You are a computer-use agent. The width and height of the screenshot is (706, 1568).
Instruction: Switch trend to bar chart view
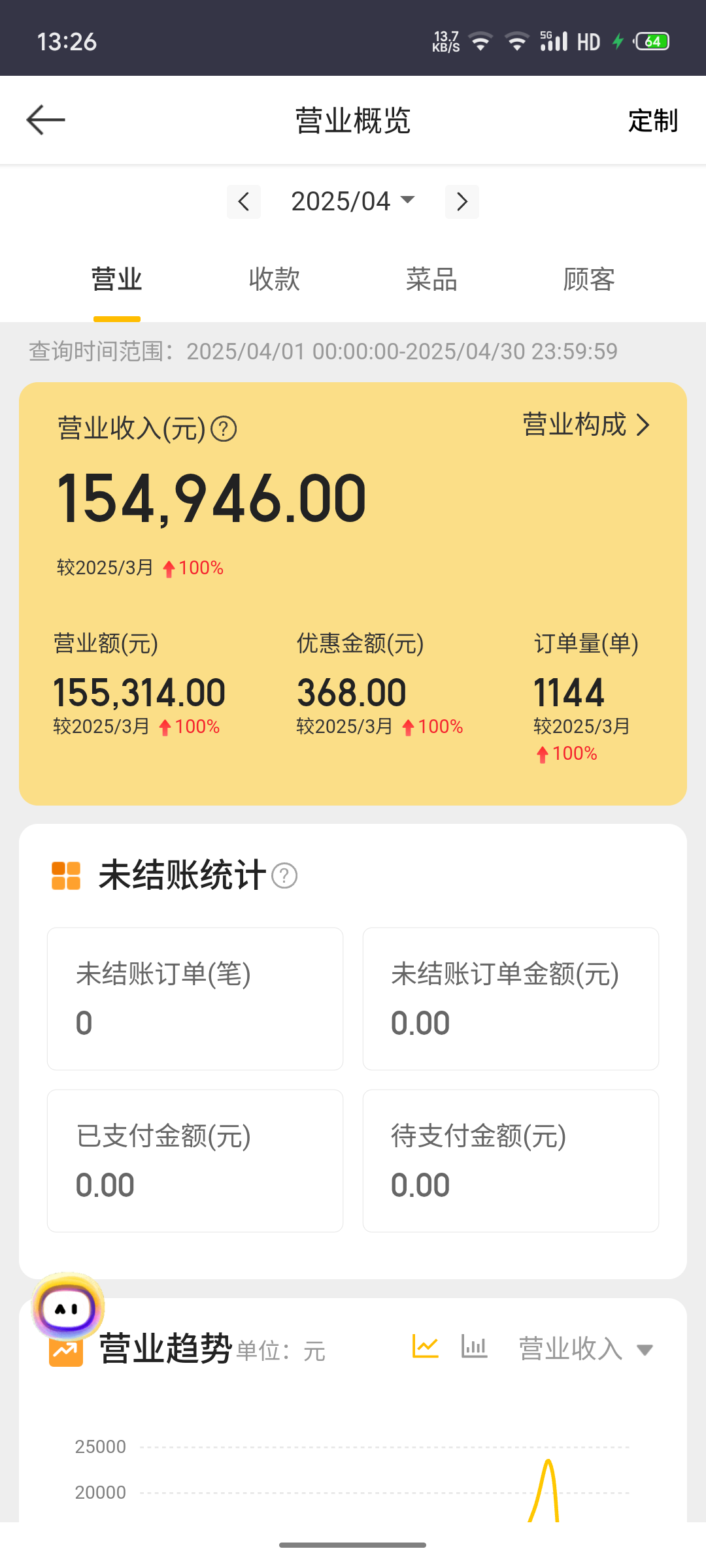click(474, 1347)
